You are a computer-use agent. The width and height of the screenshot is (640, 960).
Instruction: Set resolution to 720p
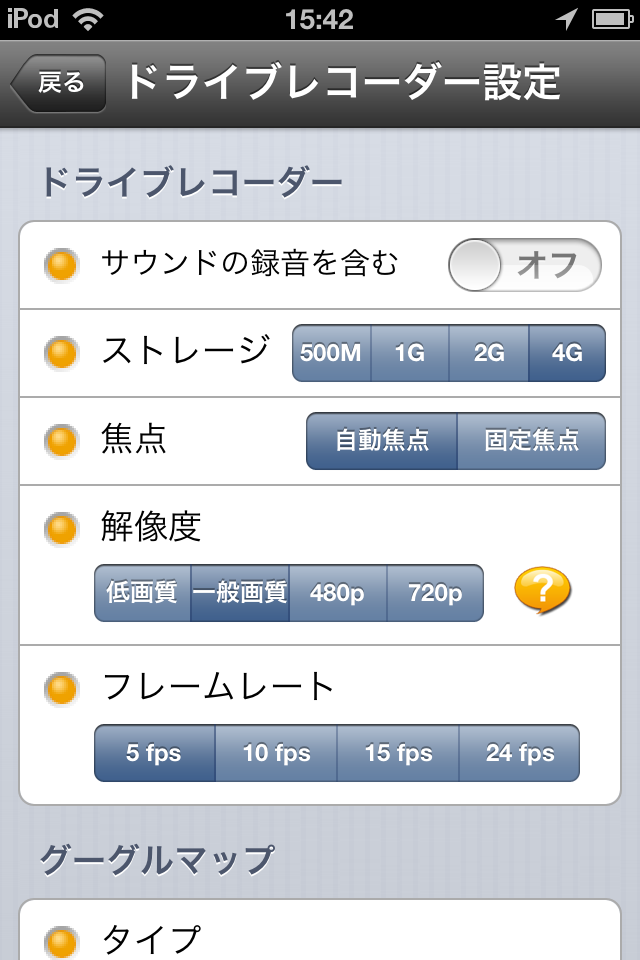point(435,593)
